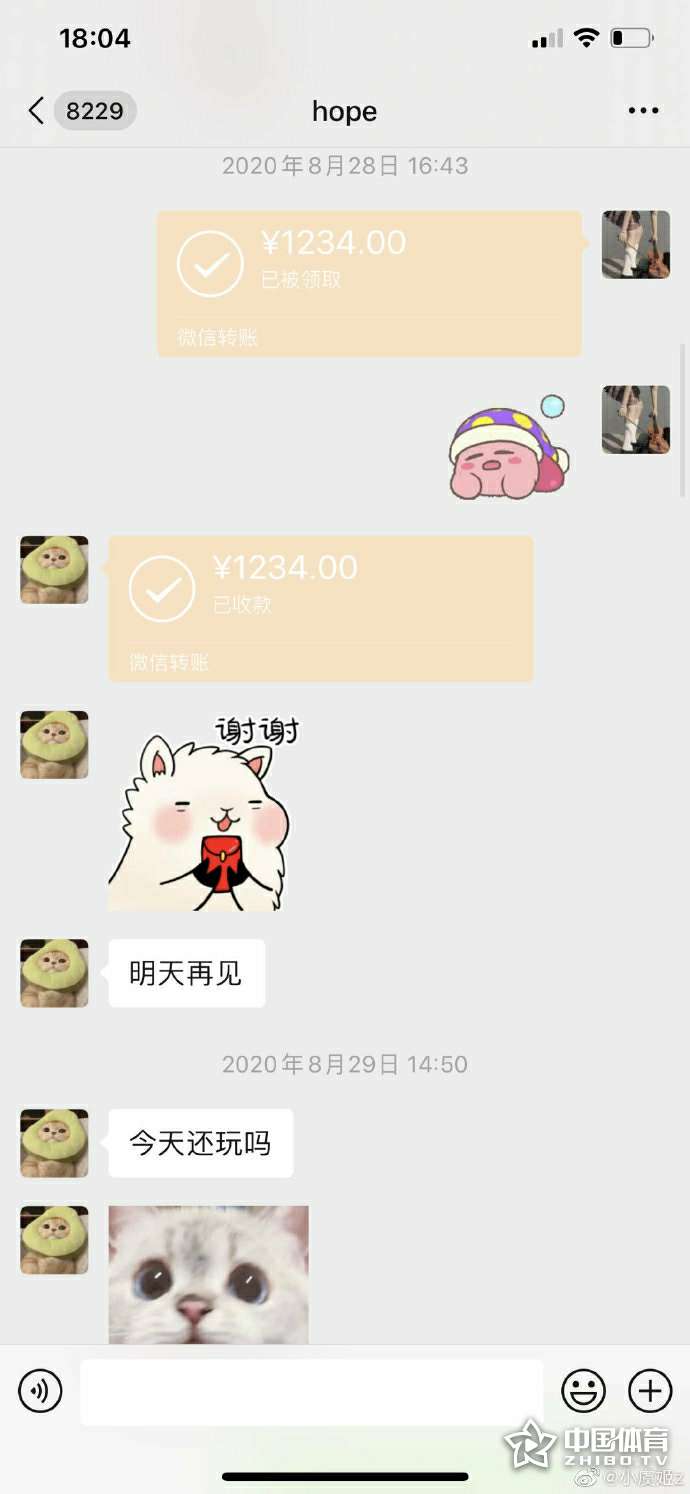Open the sent ¥1234.00 transfer marked 已被领取
This screenshot has width=690, height=1494.
(x=369, y=284)
